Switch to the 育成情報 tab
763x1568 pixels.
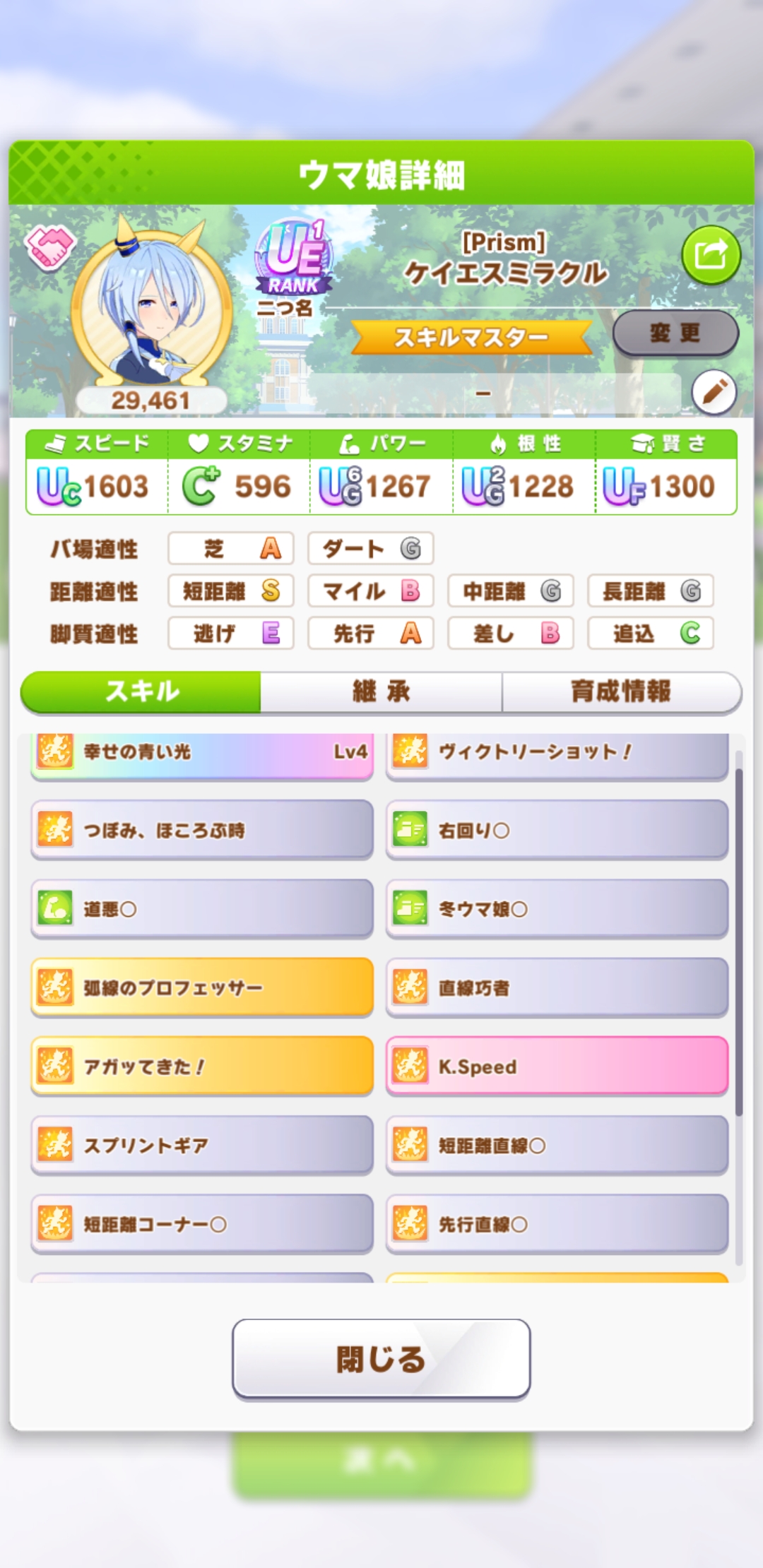620,691
